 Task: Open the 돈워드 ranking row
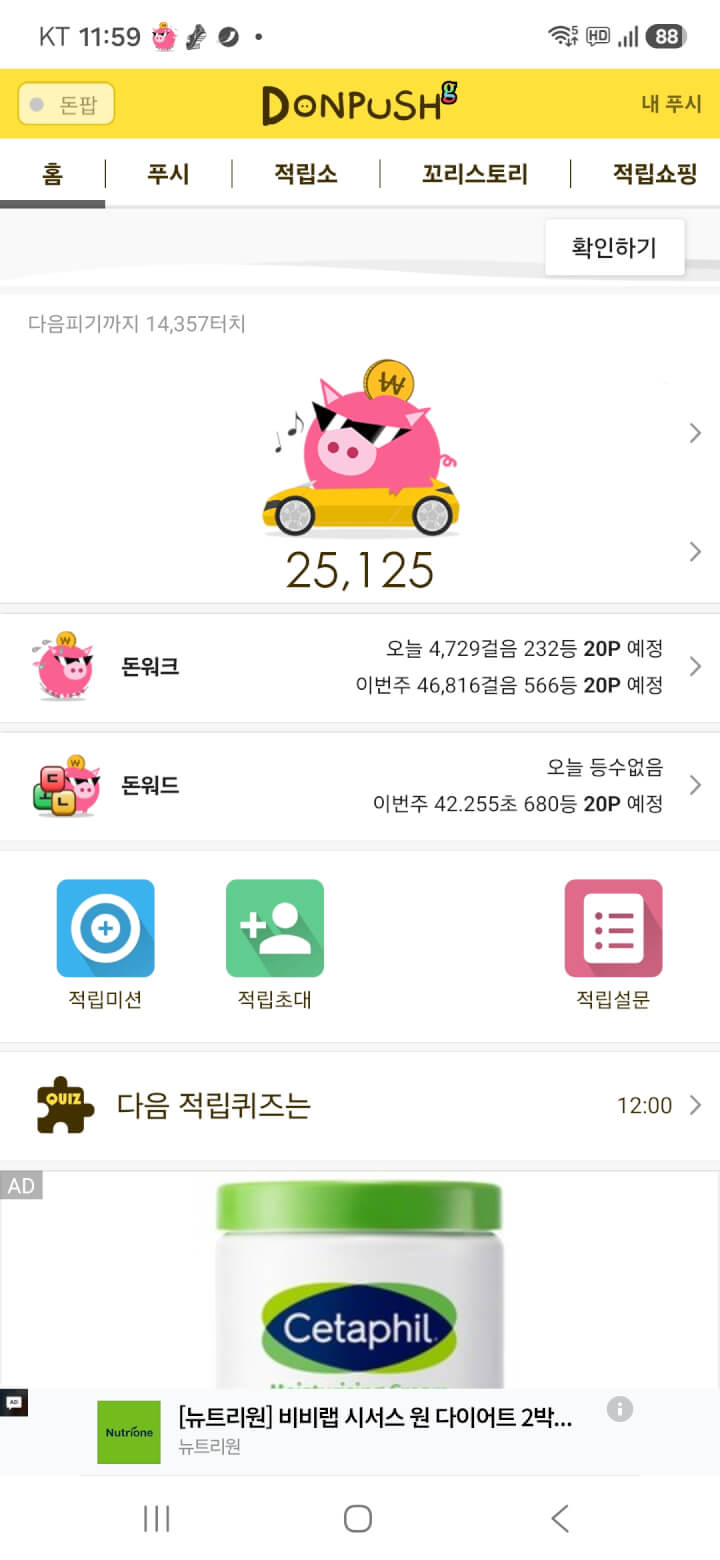360,786
